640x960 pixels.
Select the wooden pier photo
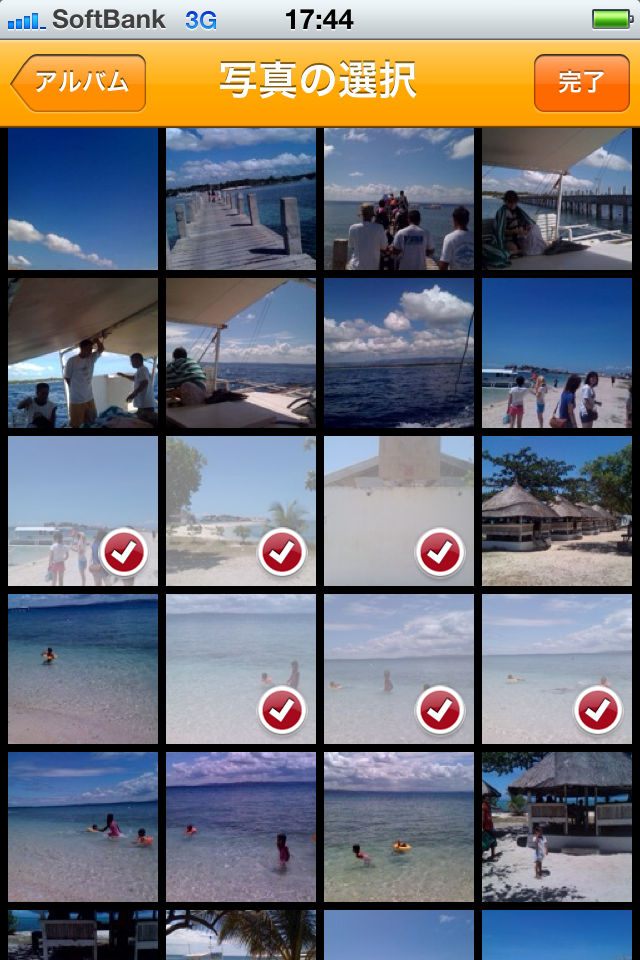[x=240, y=198]
